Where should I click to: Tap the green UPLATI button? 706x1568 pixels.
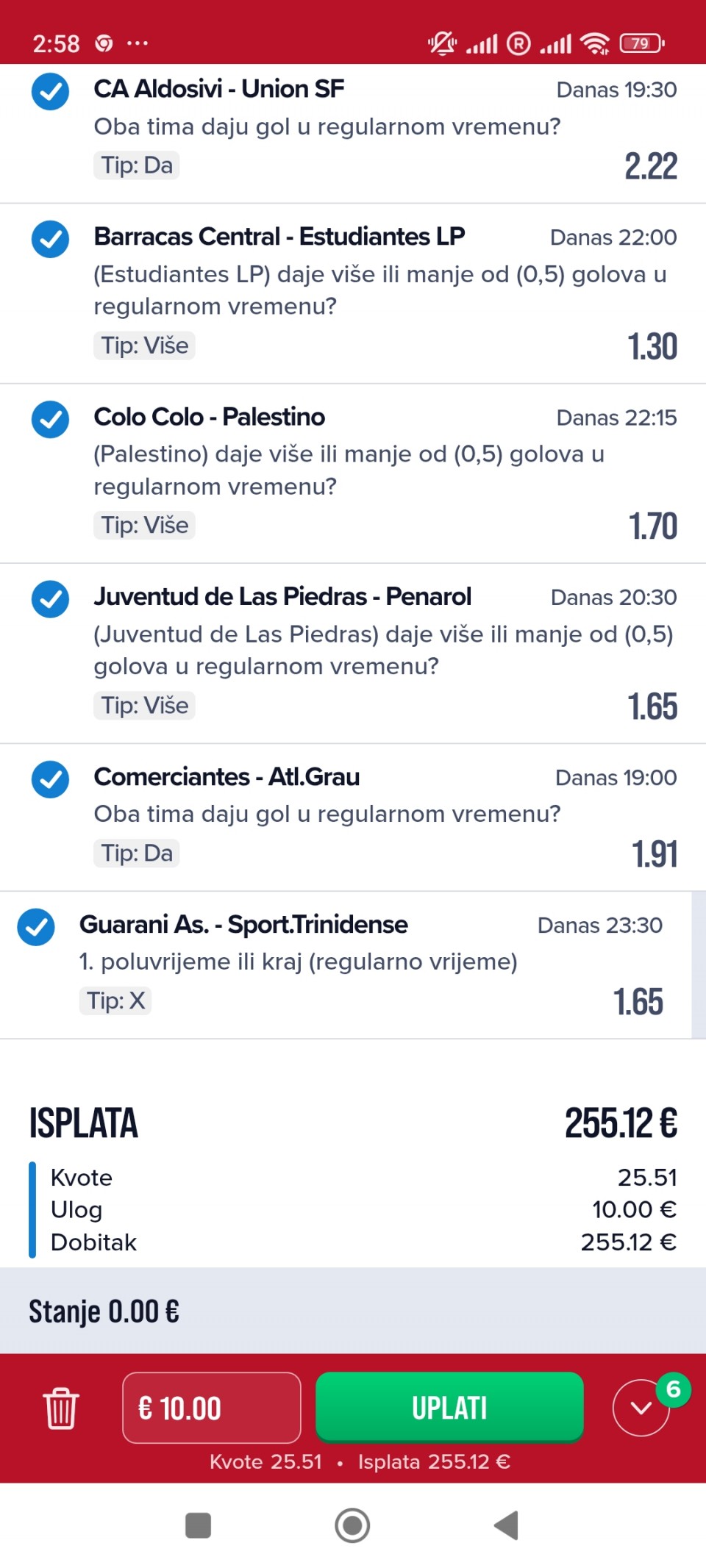point(449,1408)
